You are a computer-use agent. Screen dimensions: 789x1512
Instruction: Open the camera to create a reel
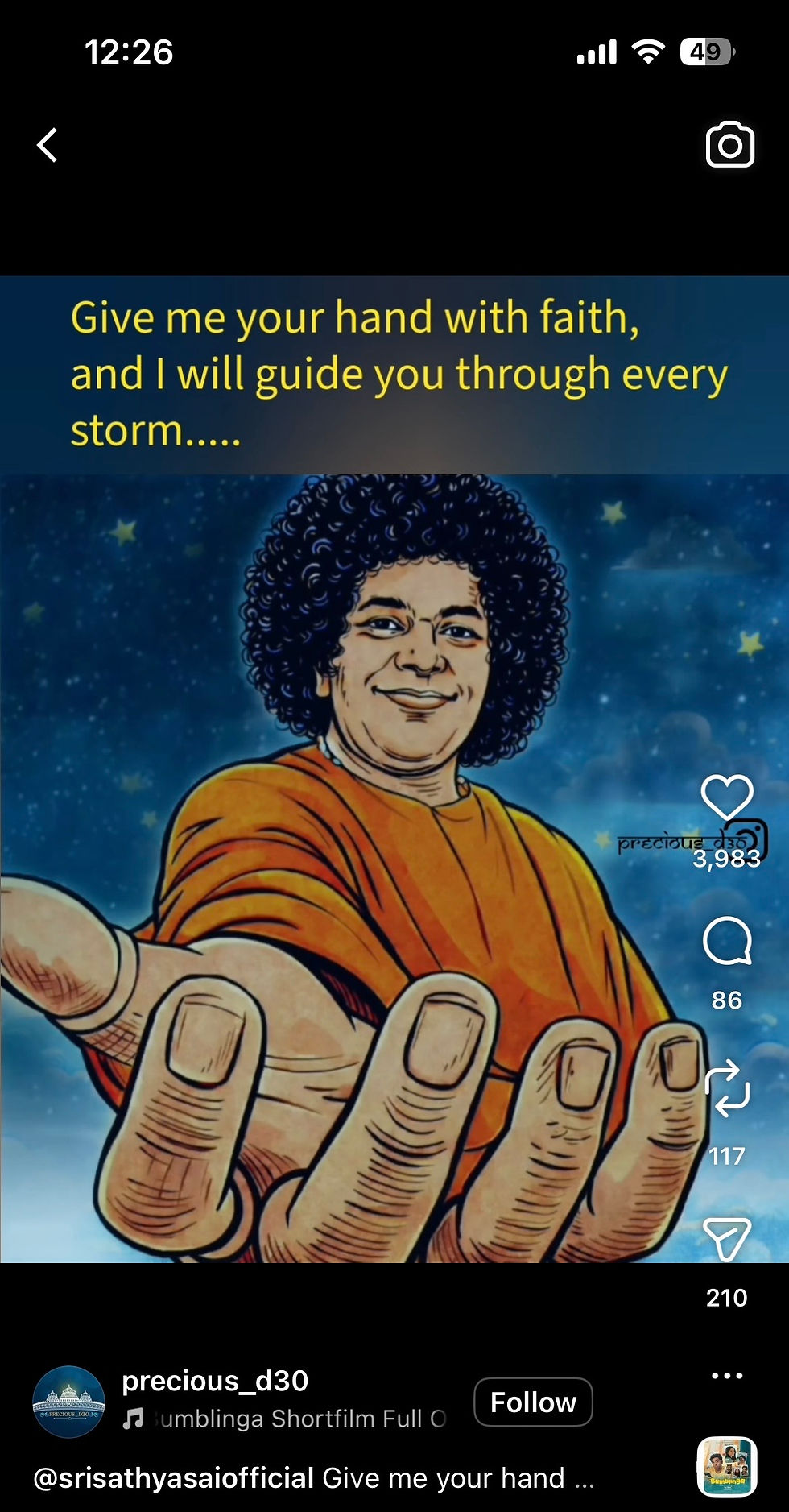(729, 146)
